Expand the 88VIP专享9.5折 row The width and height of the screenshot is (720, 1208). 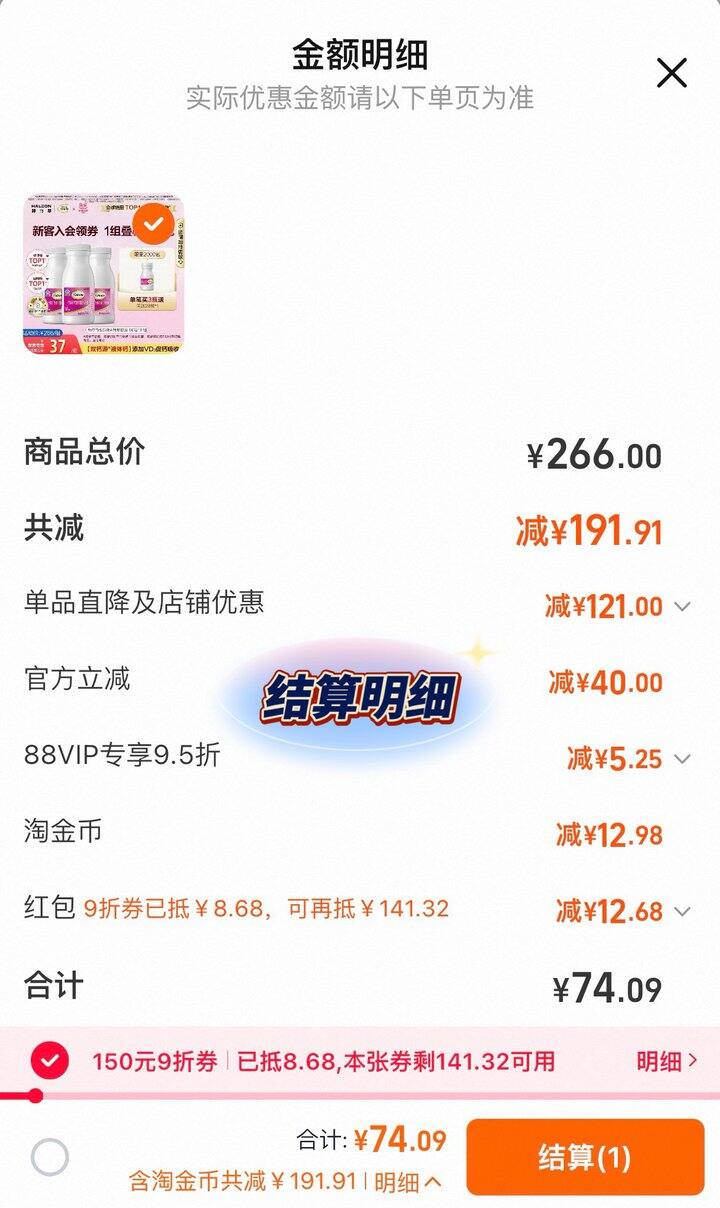tap(682, 759)
